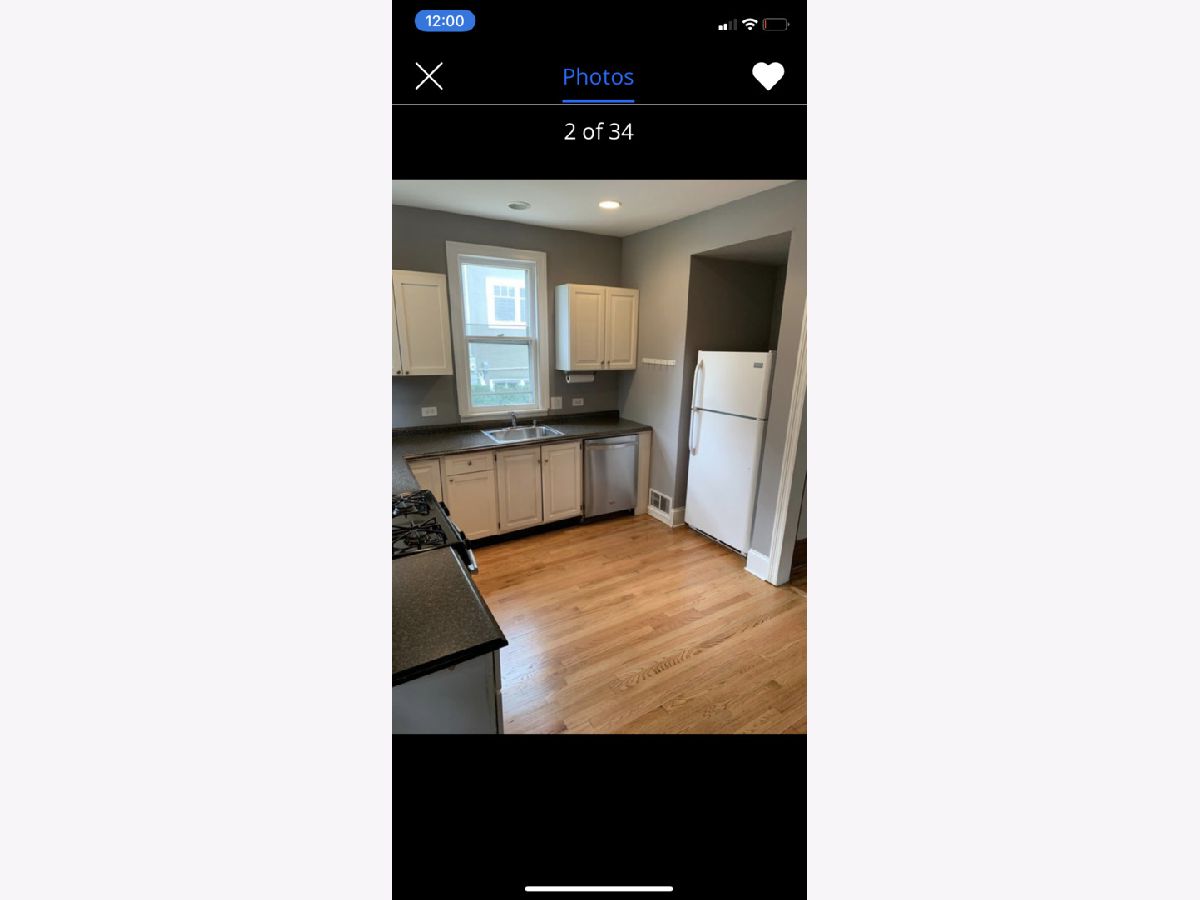
Task: Favorite this listing with the heart icon
Action: 768,76
